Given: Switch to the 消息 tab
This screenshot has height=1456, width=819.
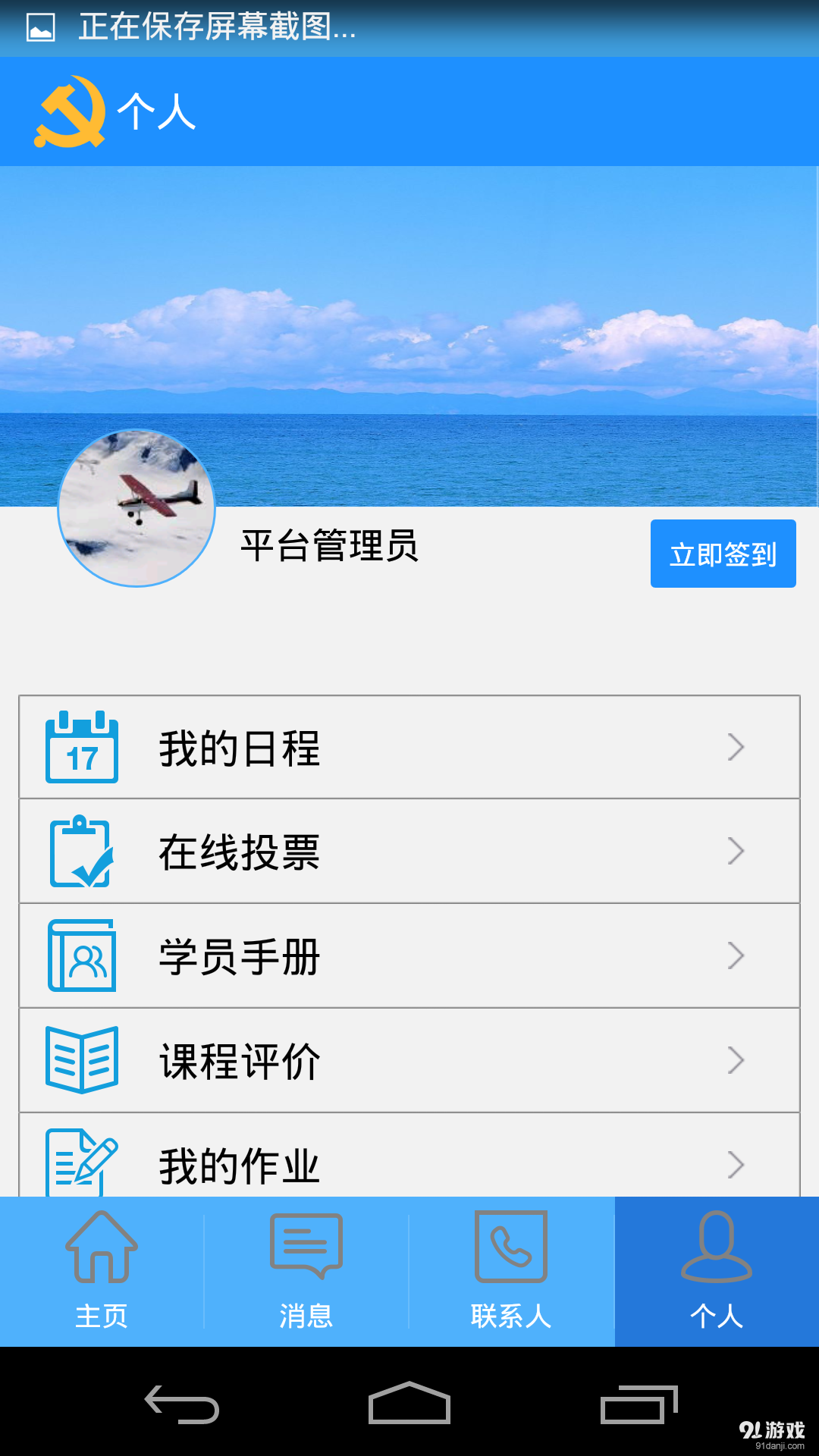Looking at the screenshot, I should pos(307,1274).
